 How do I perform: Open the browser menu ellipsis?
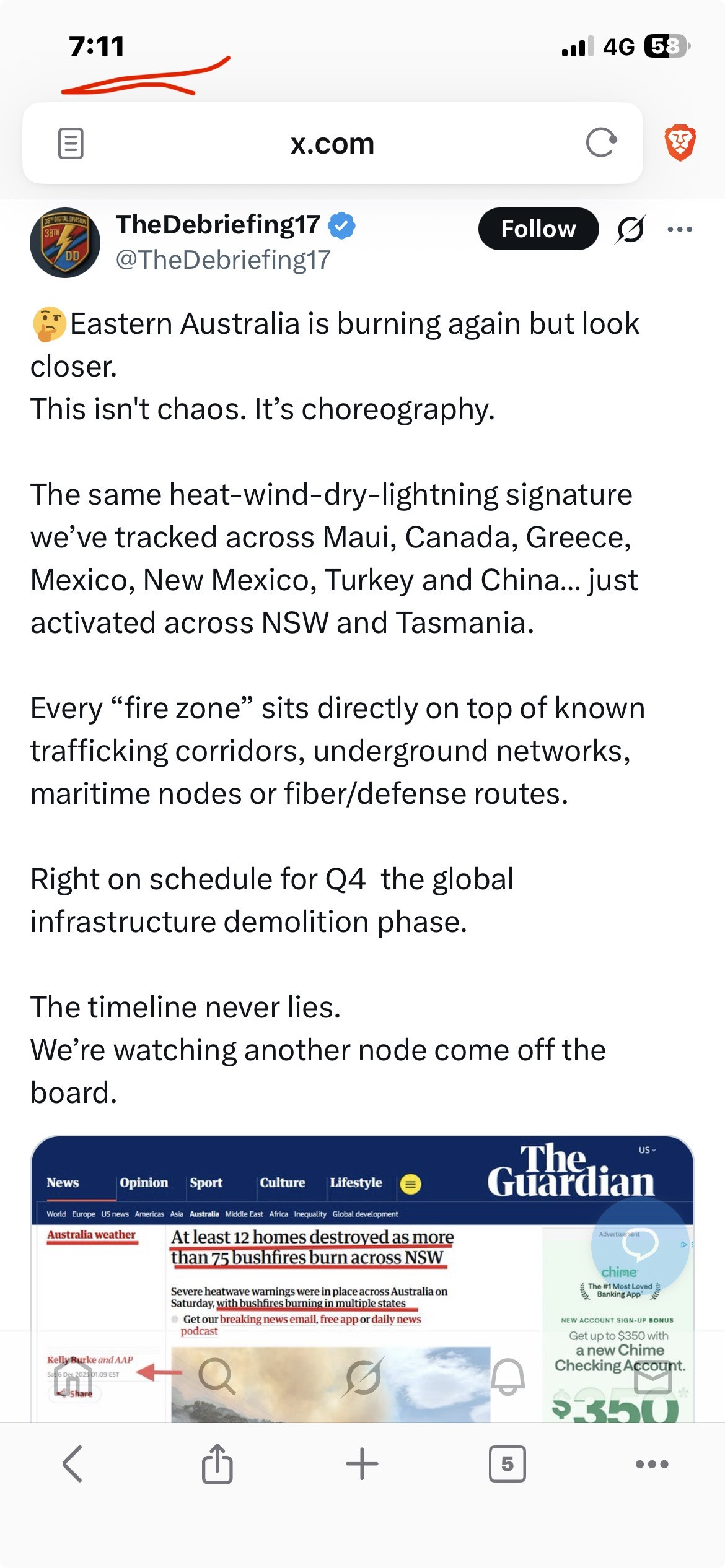point(652,1464)
